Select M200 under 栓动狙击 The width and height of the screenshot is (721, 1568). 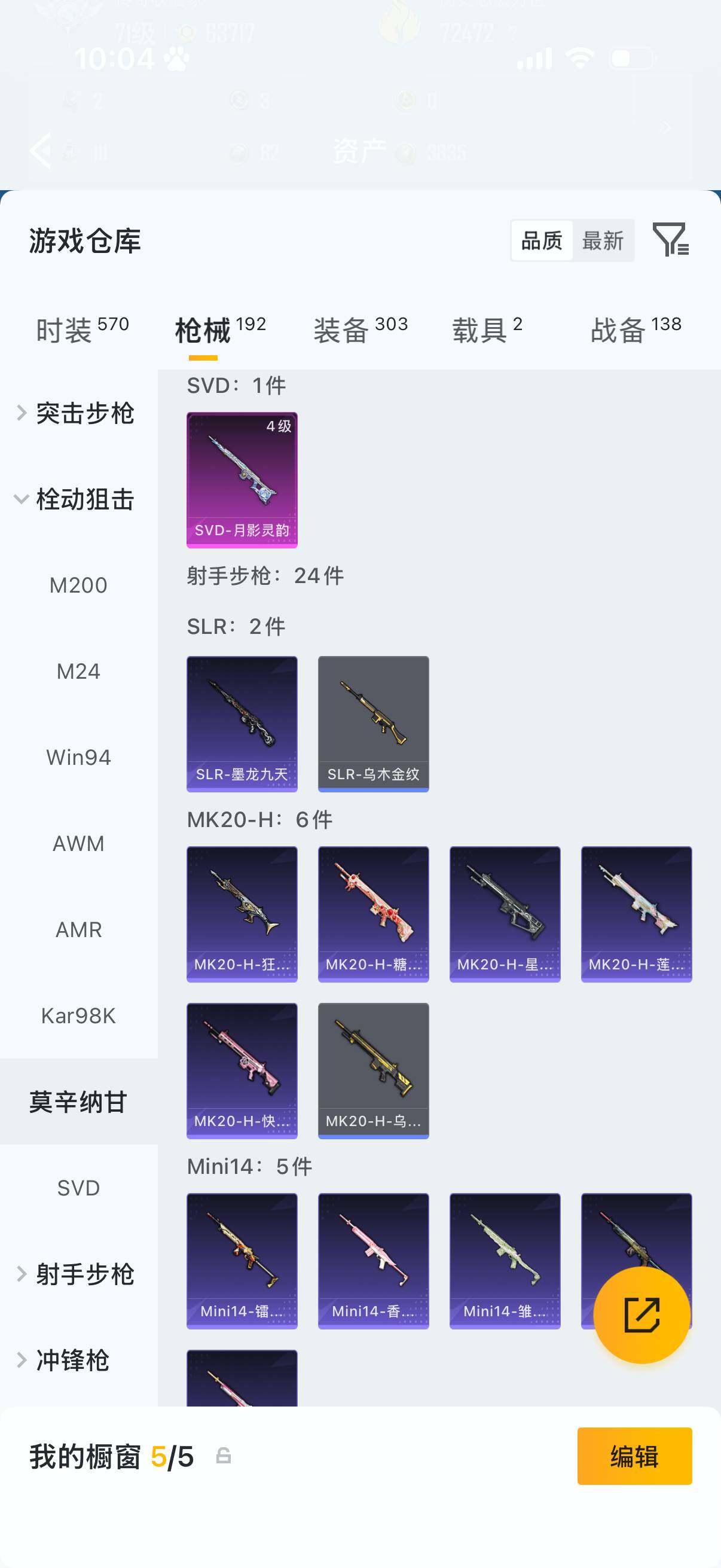[79, 585]
